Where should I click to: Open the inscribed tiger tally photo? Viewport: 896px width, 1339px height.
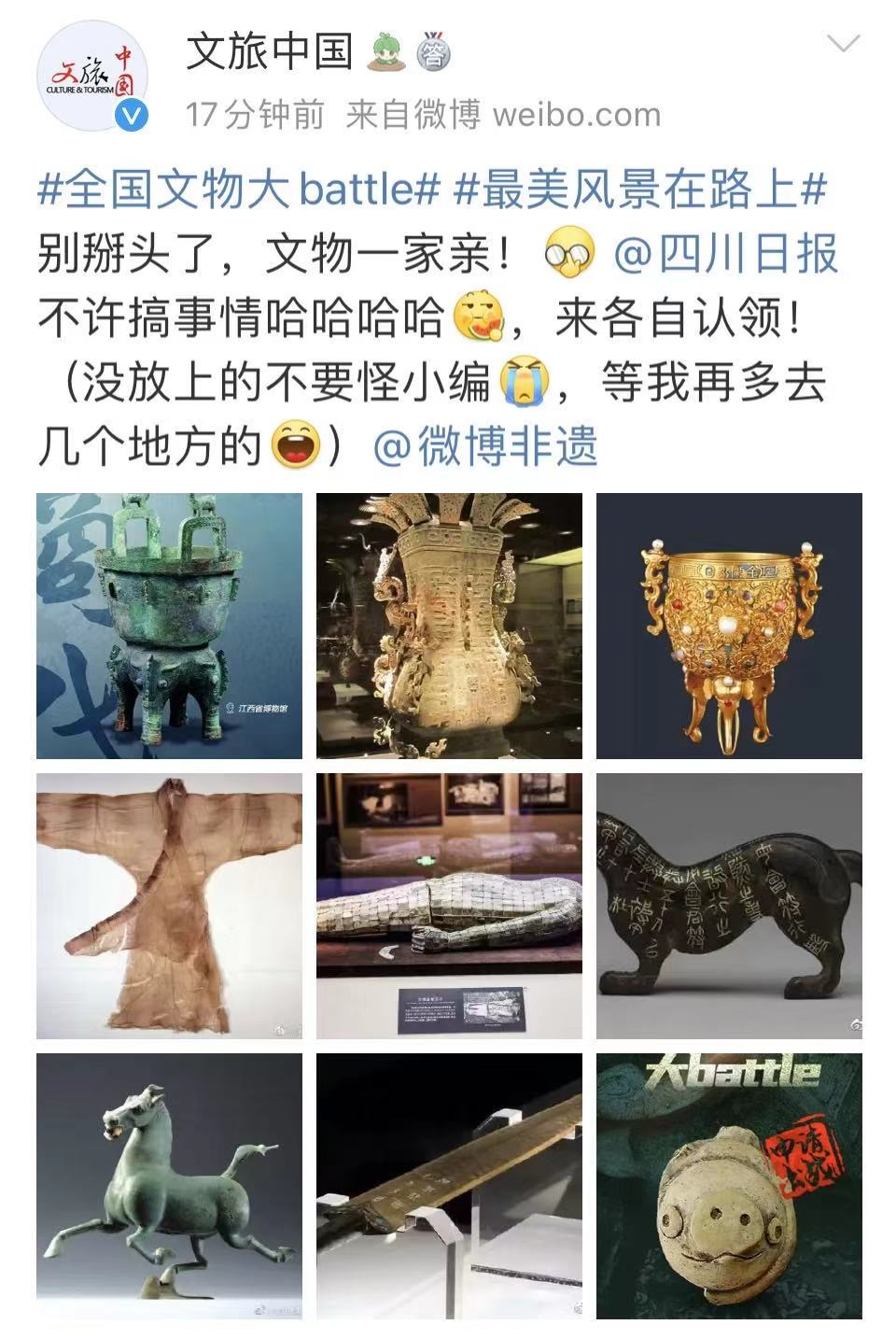[x=729, y=906]
